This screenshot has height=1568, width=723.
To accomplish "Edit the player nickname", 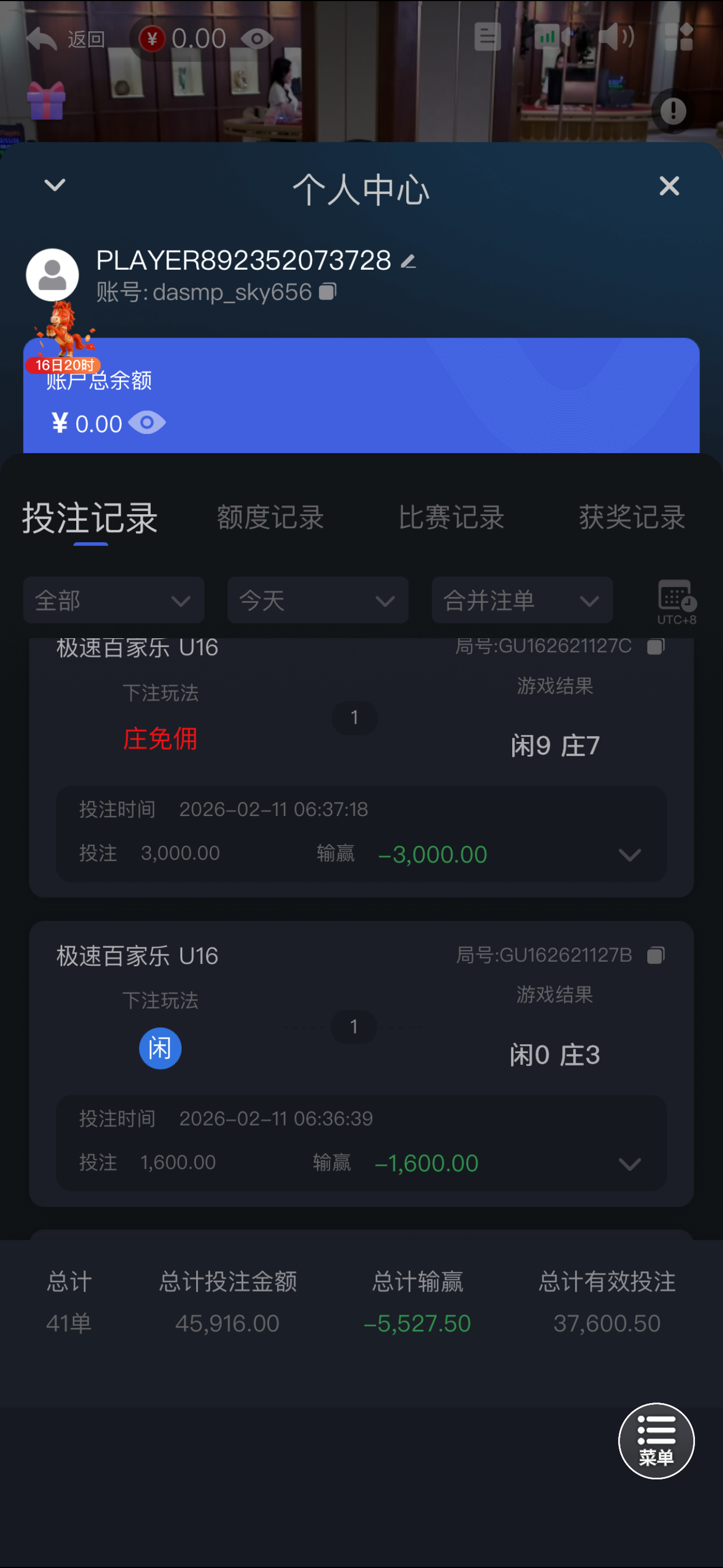I will (x=409, y=262).
